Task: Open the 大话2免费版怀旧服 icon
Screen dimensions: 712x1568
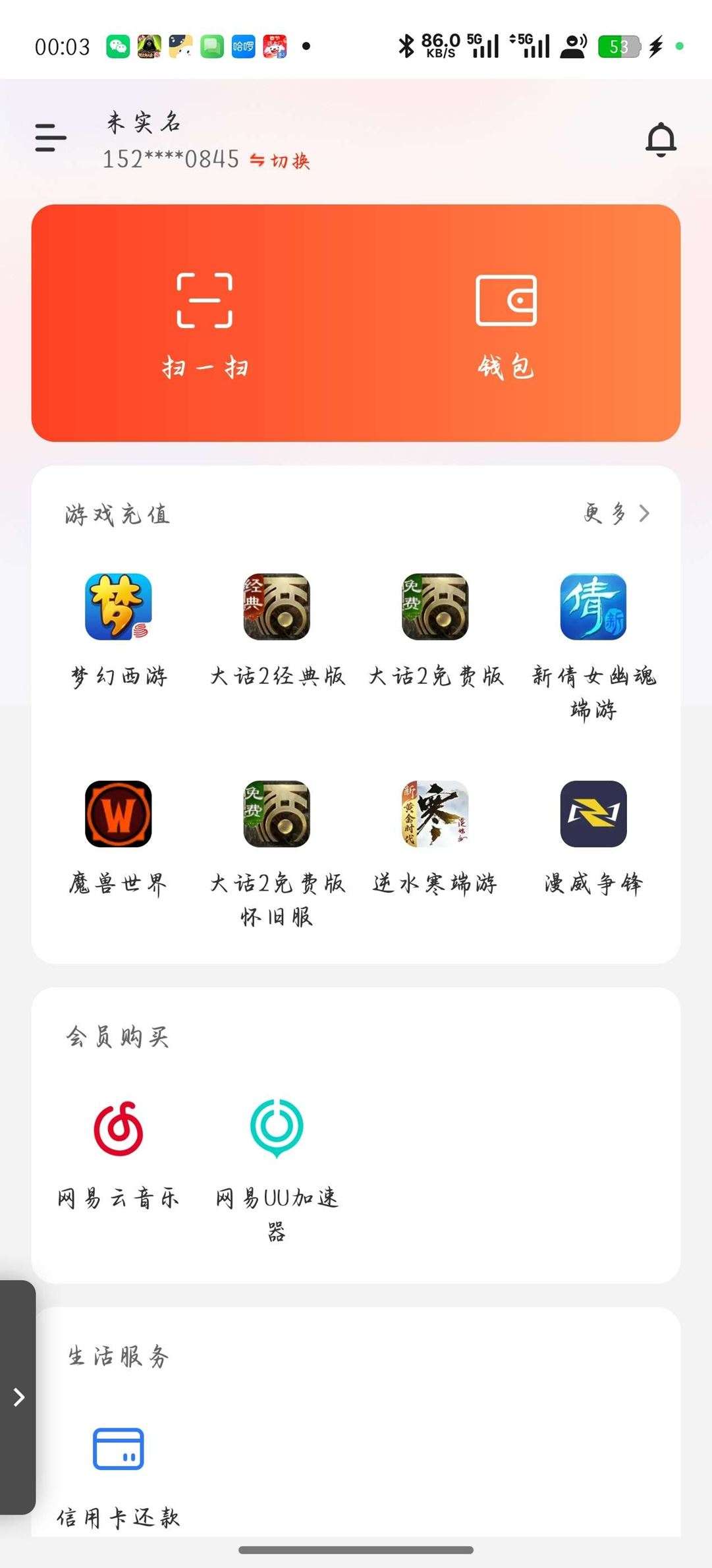Action: point(277,816)
